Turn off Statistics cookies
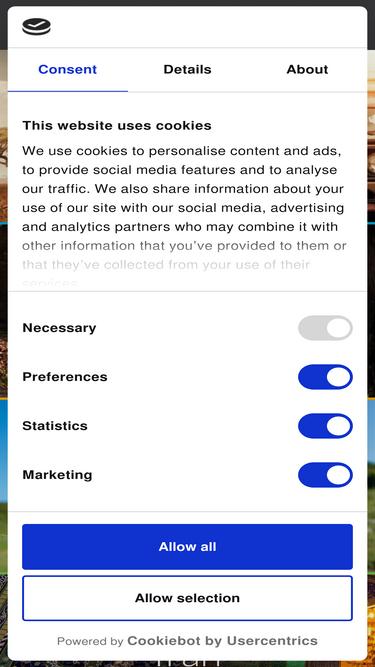375x667 pixels. point(325,426)
